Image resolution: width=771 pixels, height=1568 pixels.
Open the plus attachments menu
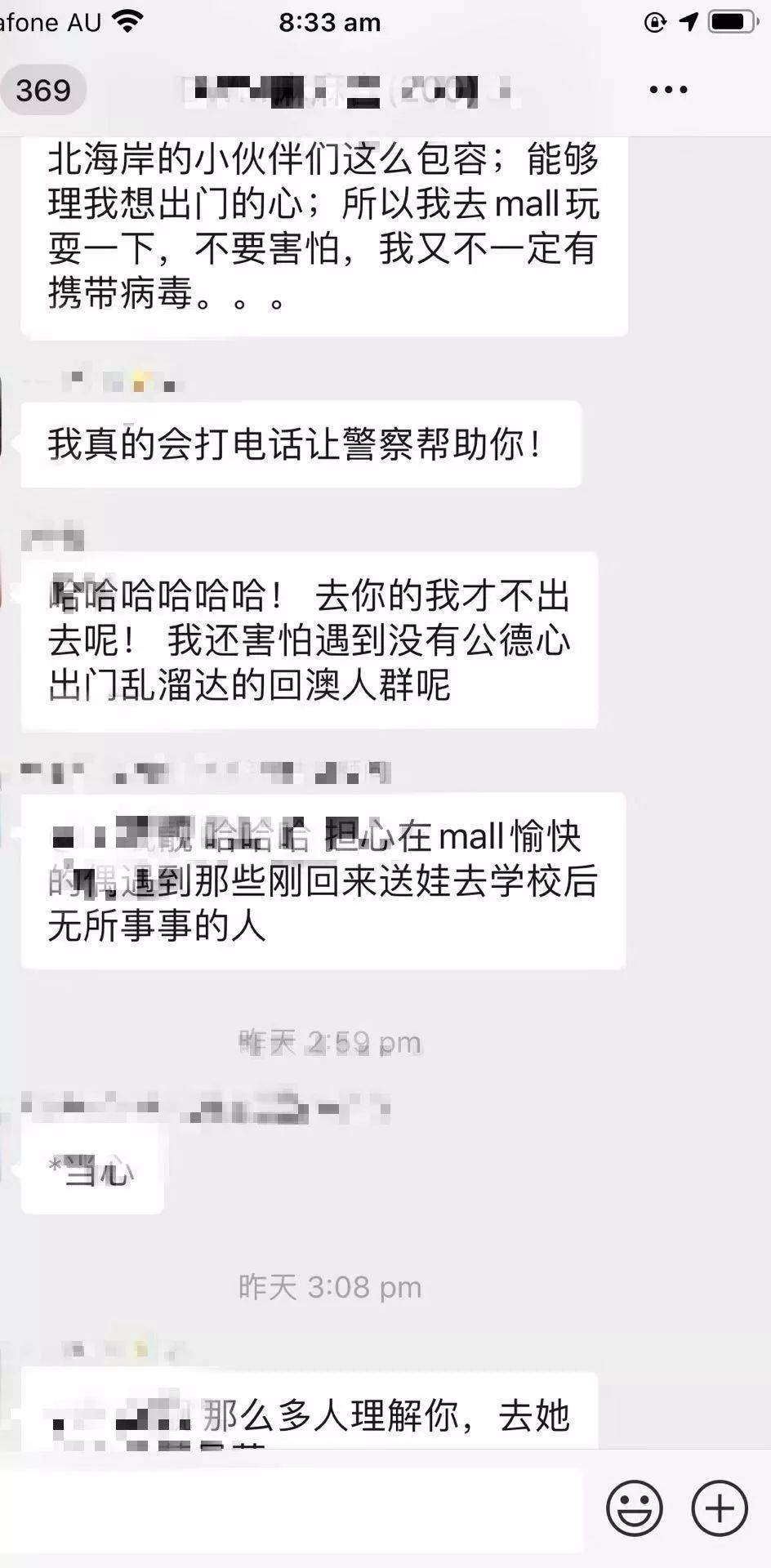click(720, 1508)
